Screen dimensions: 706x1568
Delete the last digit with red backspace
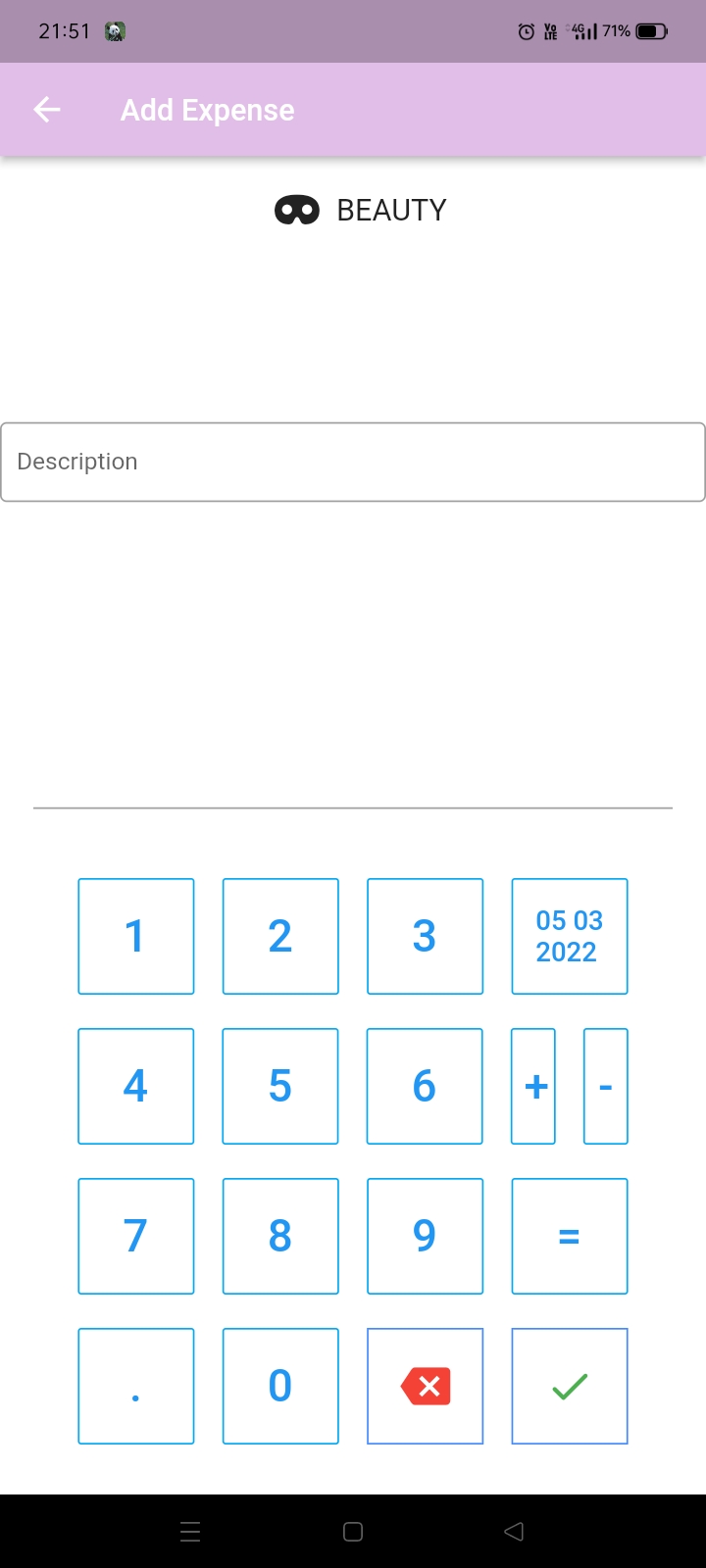tap(425, 1386)
